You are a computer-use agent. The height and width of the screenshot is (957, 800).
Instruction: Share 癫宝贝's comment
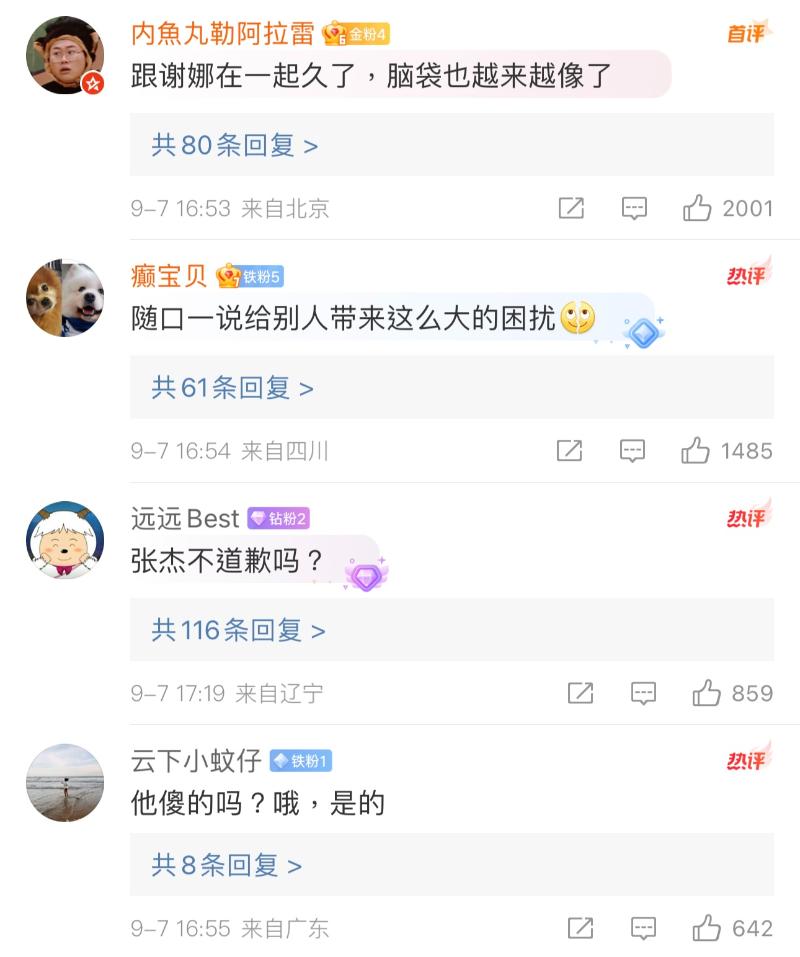point(569,451)
